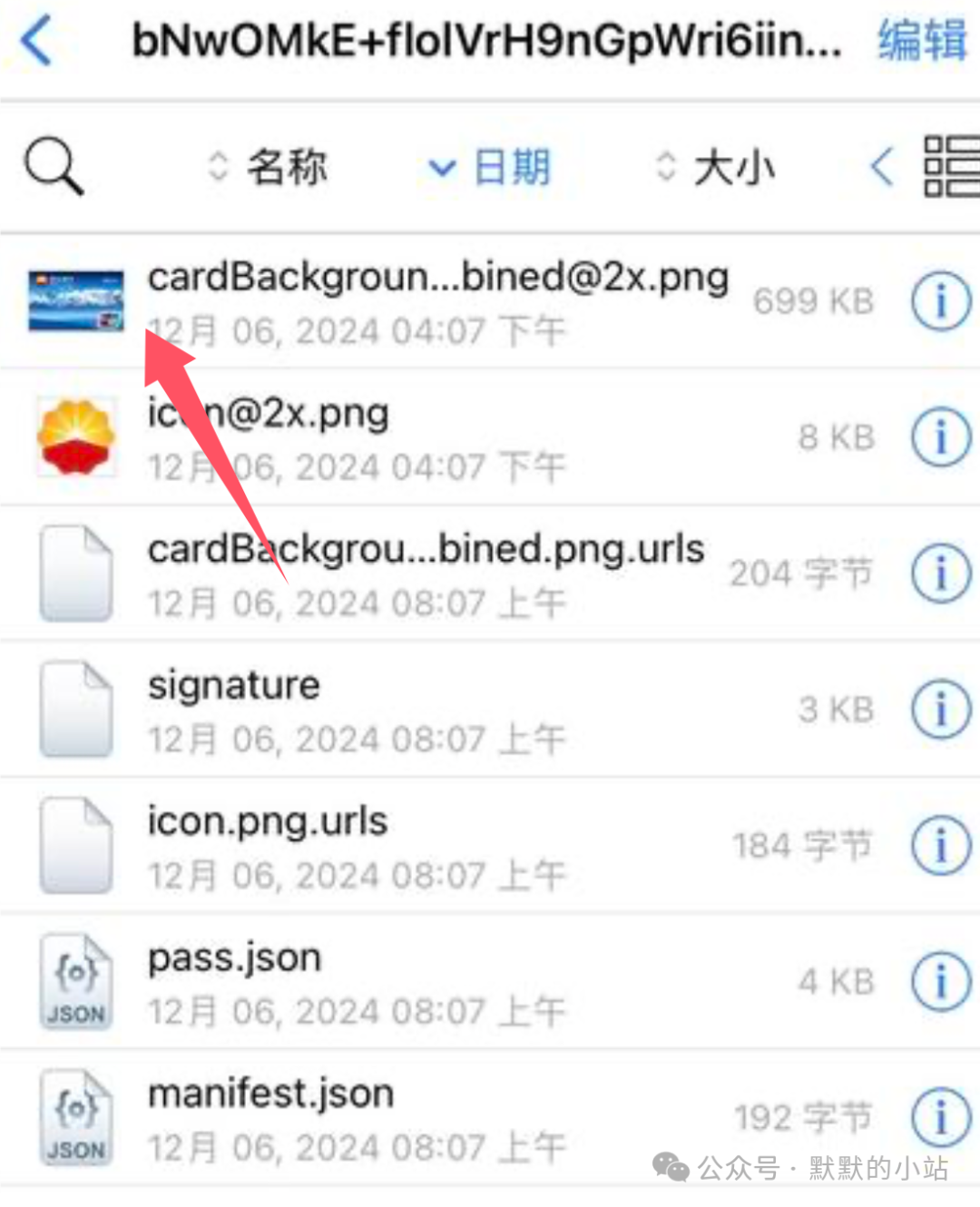Tap 编辑 to edit the file list
The image size is (980, 1207).
coord(922,42)
